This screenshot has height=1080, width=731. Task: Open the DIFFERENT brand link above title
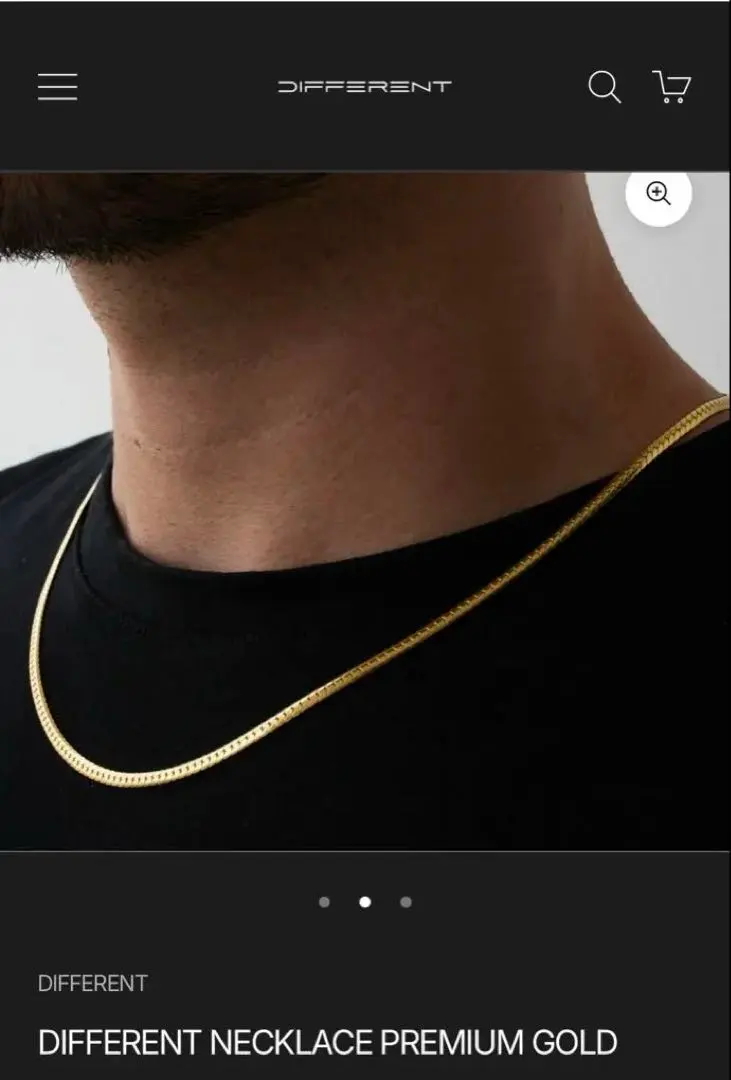93,983
